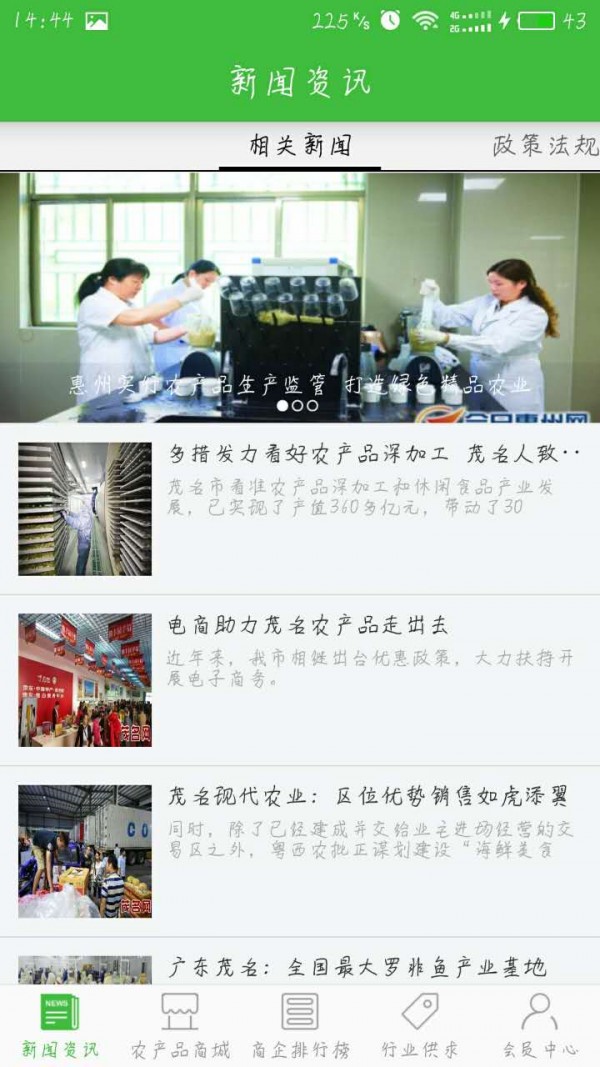Open the 惠州 farm produce supervision banner
Screen dimensions: 600x1067
[300, 297]
